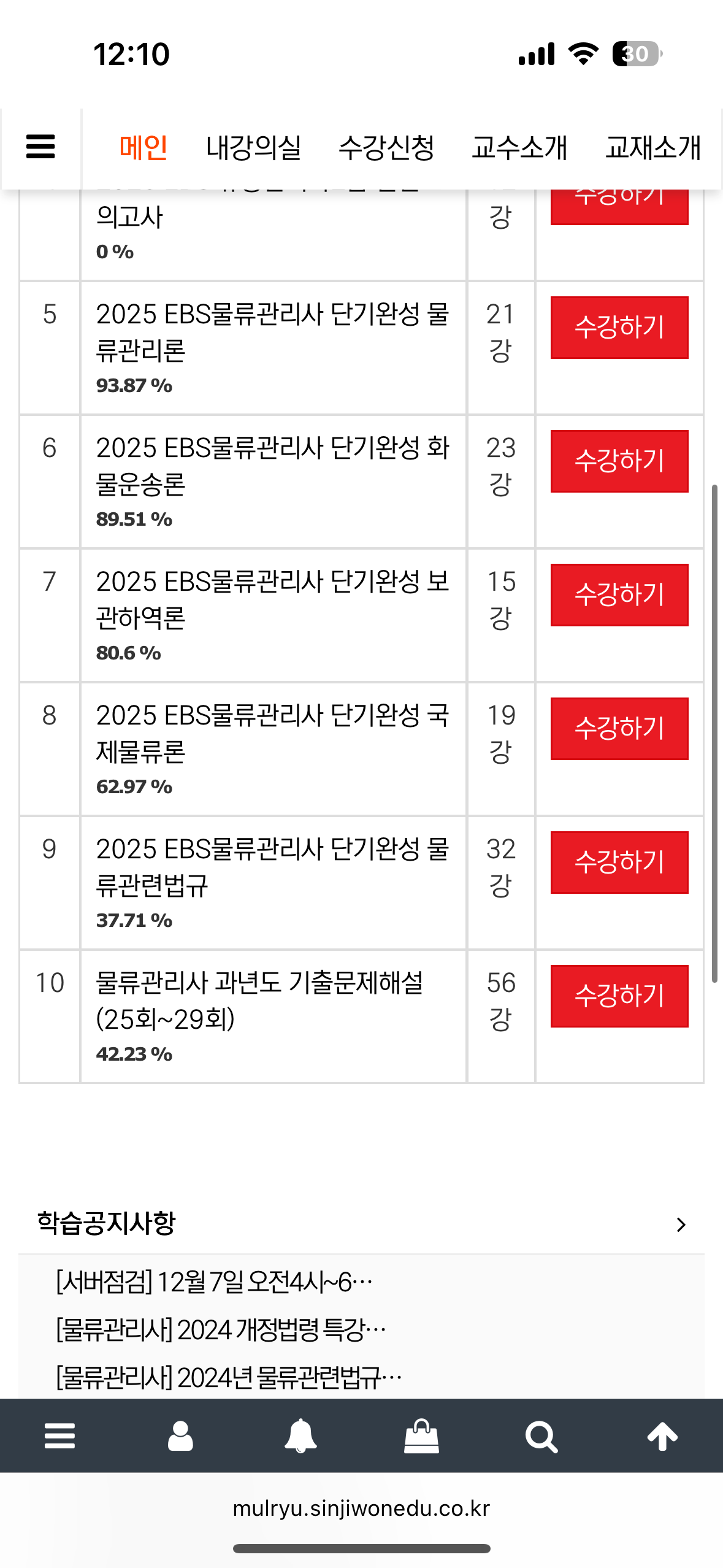
Task: Open the notifications bell
Action: (x=300, y=1436)
